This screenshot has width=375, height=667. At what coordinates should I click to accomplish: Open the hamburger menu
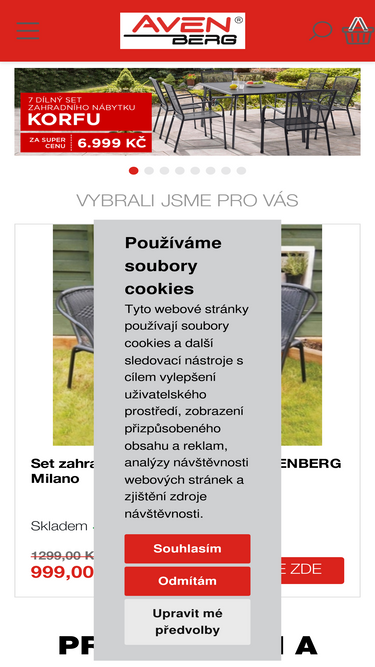(28, 31)
